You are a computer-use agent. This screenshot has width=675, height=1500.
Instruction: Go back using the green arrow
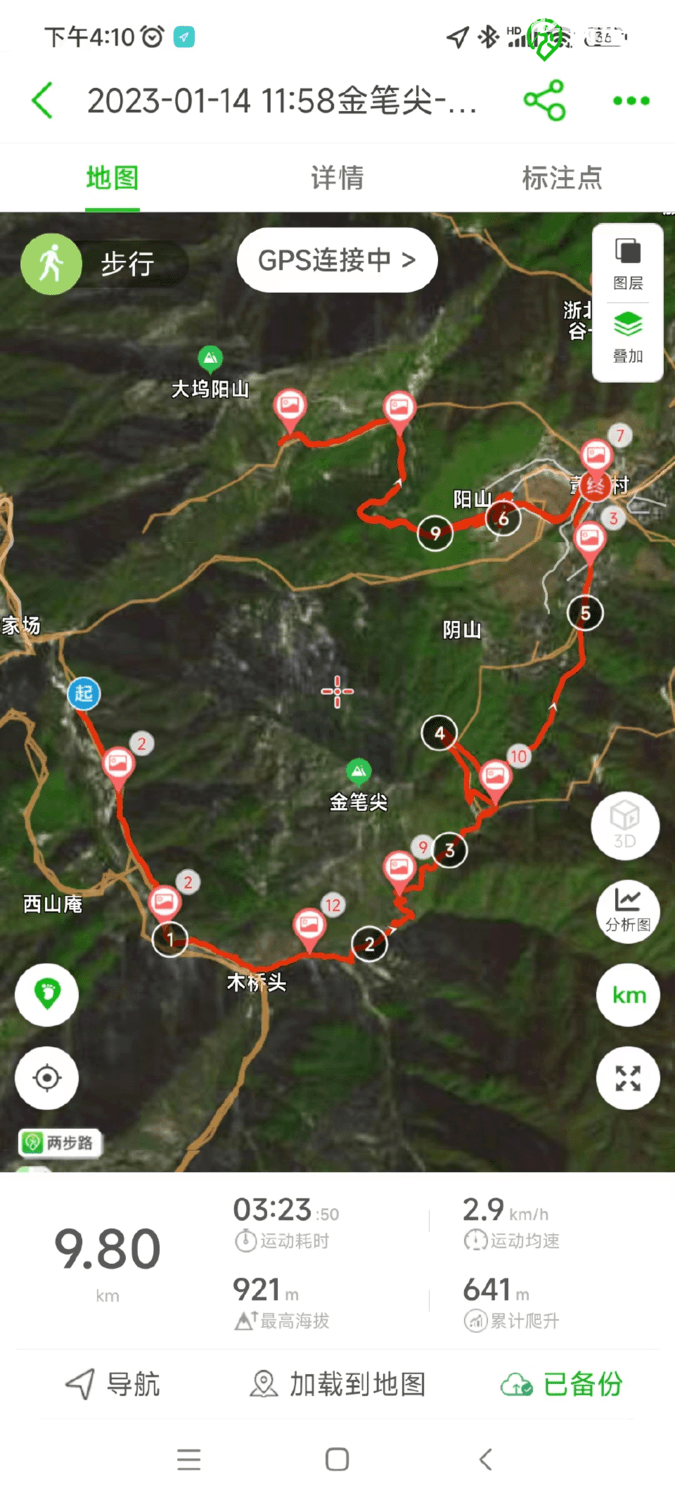click(x=42, y=101)
